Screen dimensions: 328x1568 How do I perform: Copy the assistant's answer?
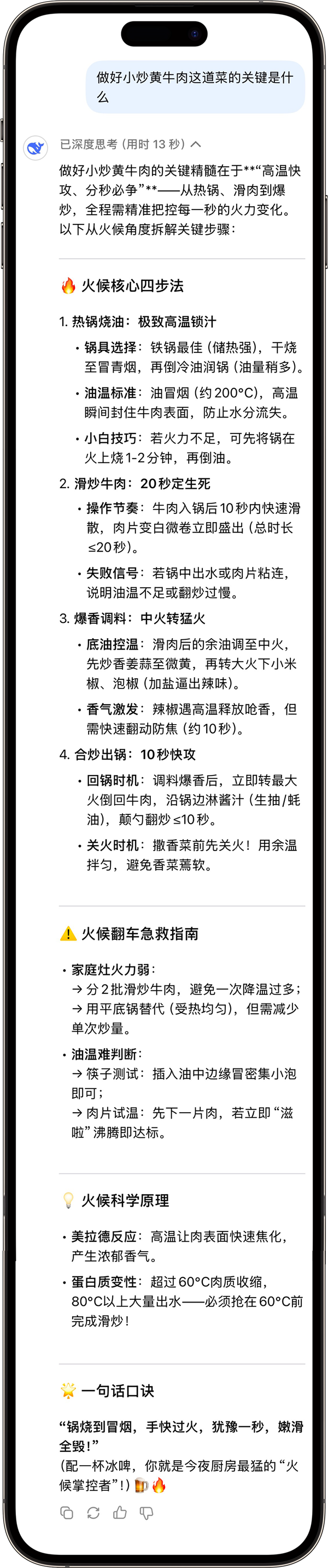click(x=67, y=1513)
